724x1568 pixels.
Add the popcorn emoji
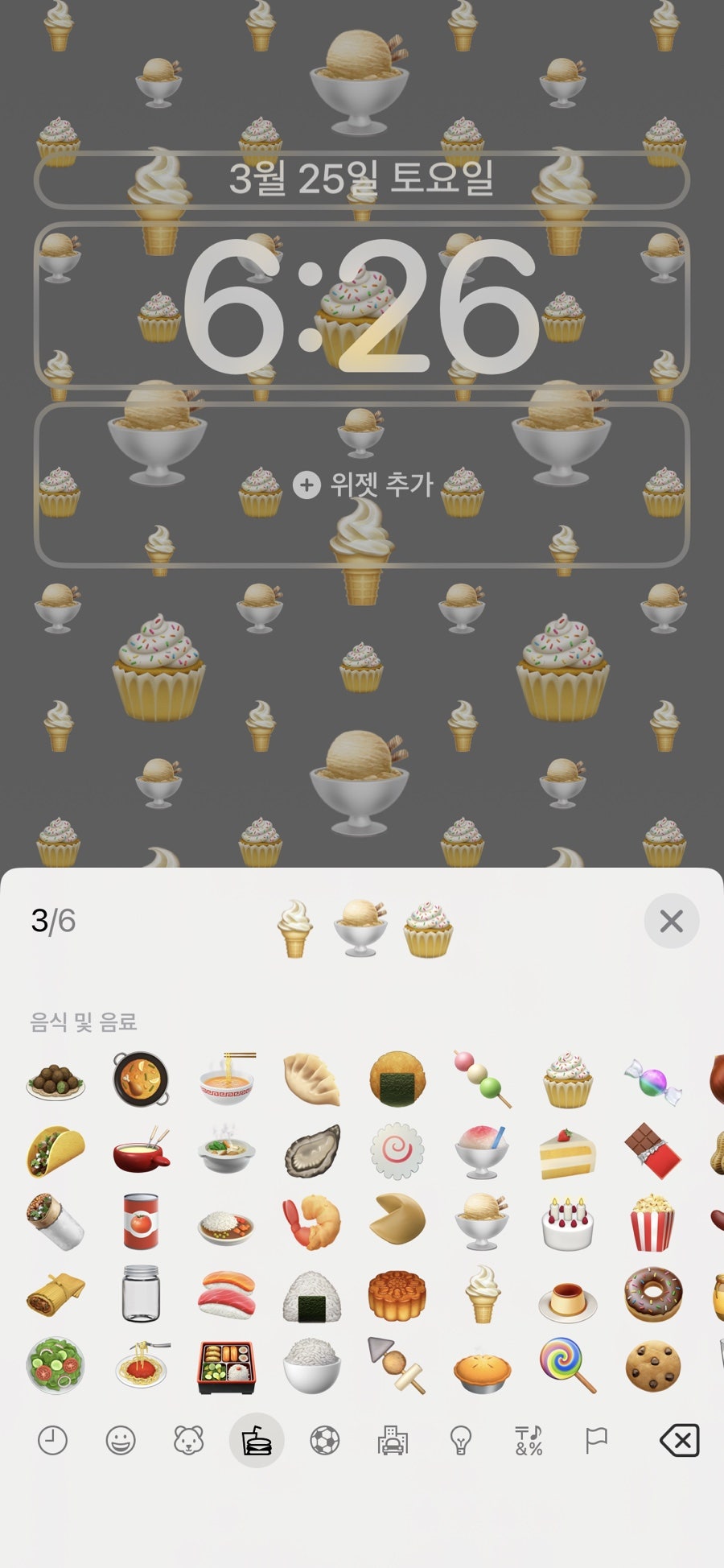(652, 1223)
